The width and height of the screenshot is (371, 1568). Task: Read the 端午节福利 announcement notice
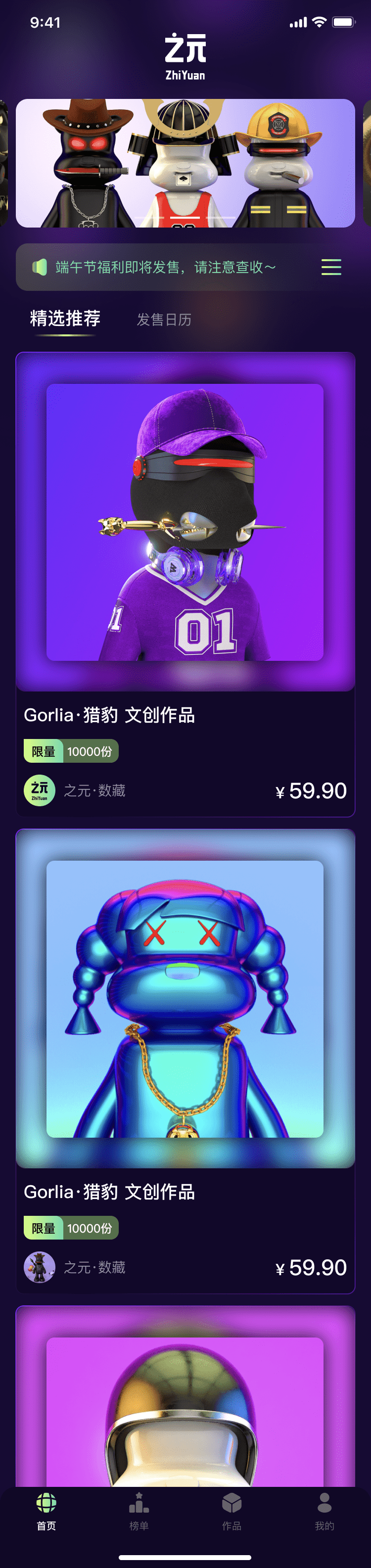(x=165, y=267)
